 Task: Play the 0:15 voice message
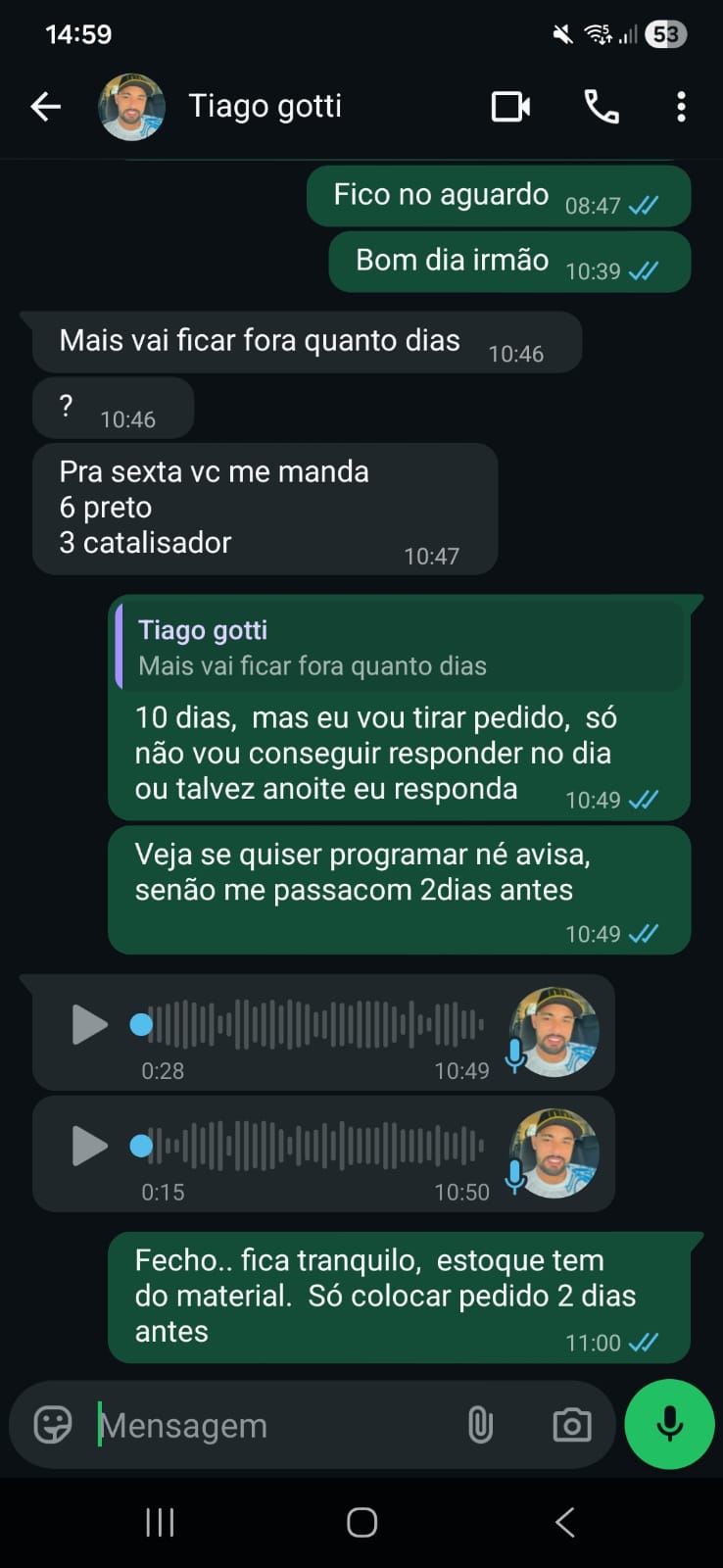pyautogui.click(x=89, y=1147)
